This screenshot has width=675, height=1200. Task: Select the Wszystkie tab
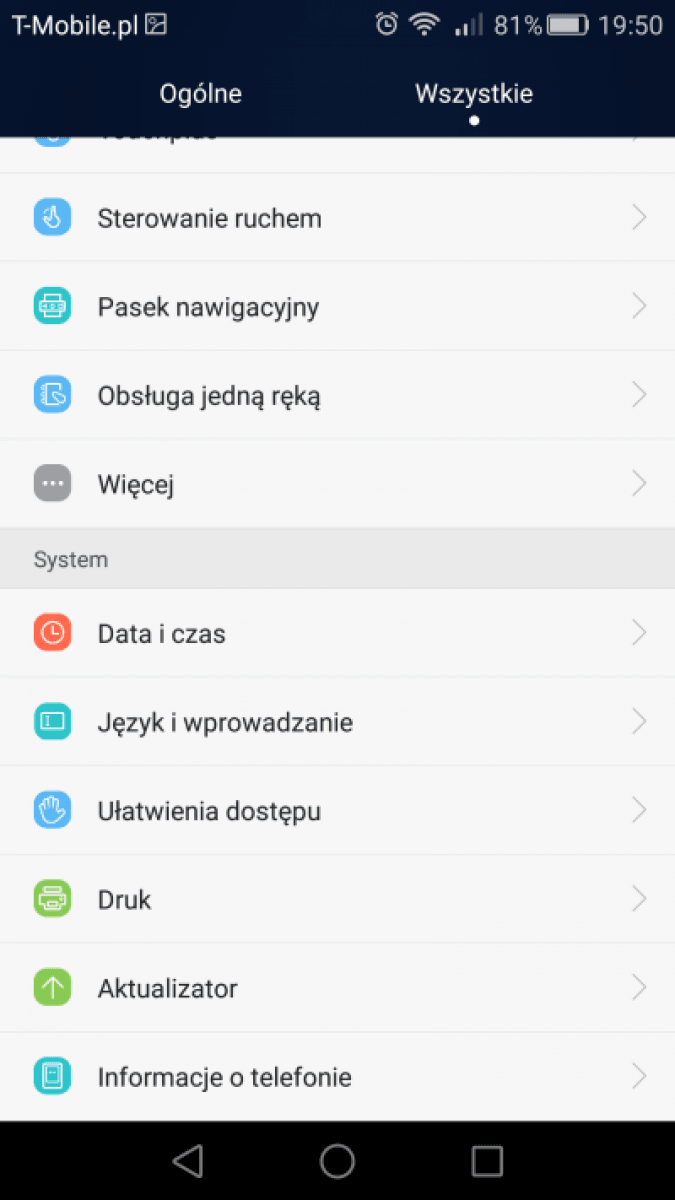pyautogui.click(x=474, y=94)
